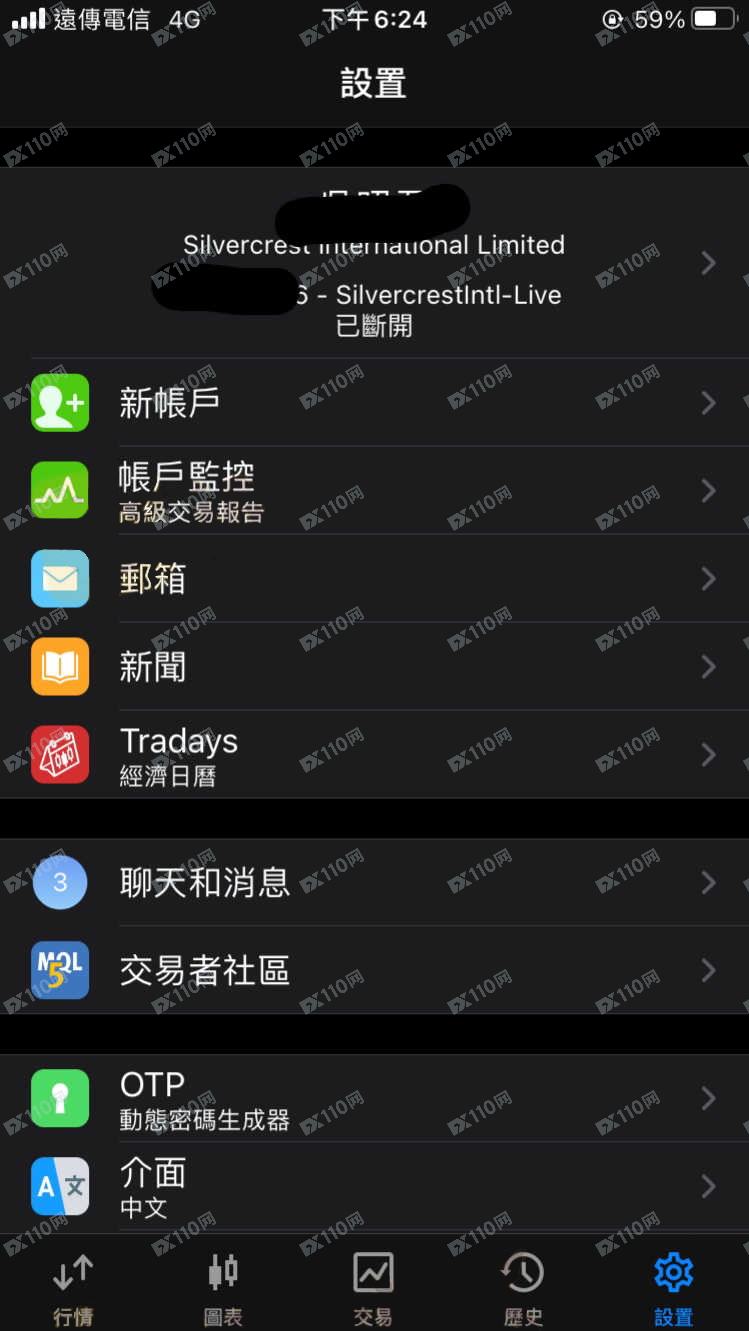
Task: Switch to the 交易 trade tab
Action: pos(373,1289)
